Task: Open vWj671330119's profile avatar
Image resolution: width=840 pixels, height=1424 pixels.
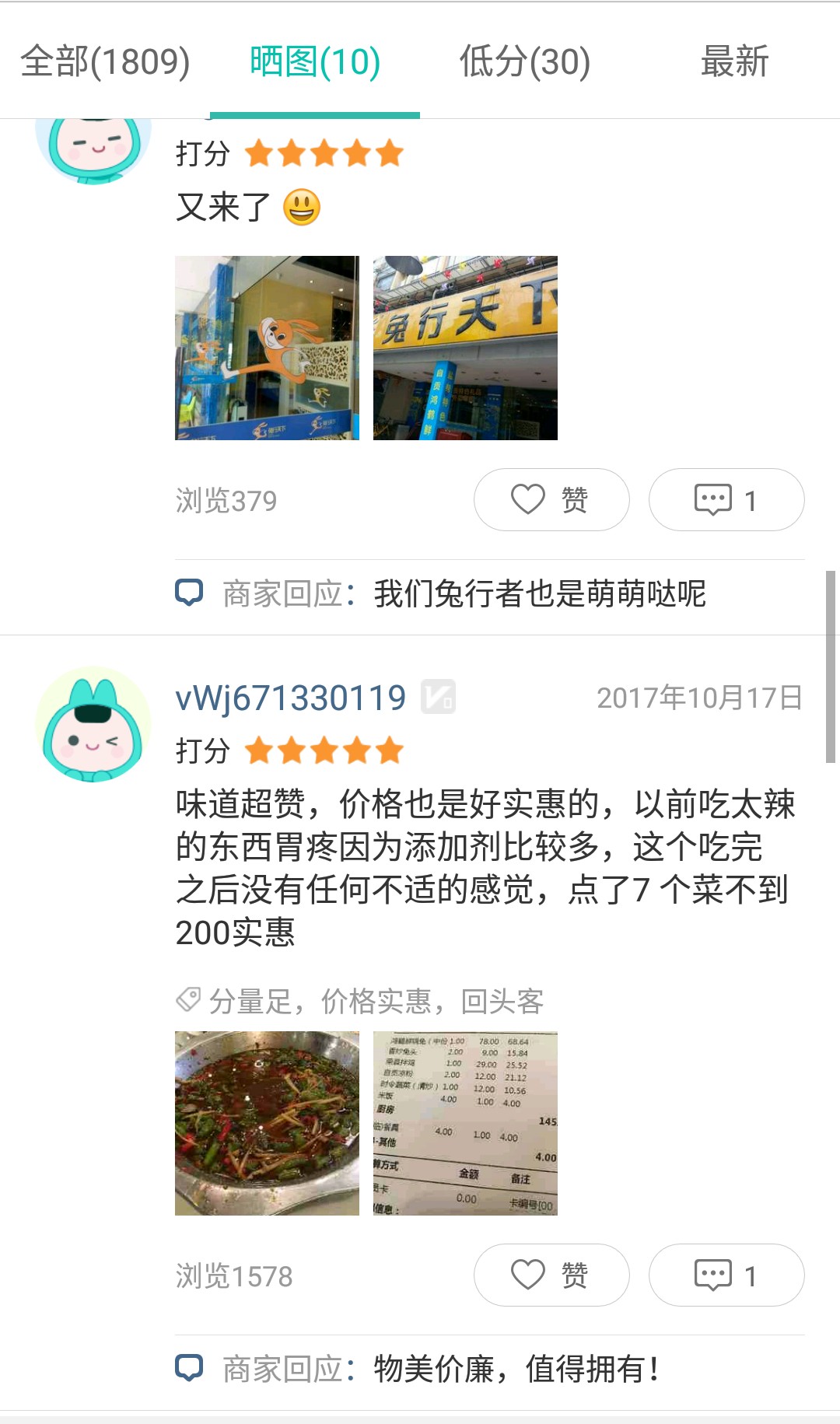Action: coord(93,724)
